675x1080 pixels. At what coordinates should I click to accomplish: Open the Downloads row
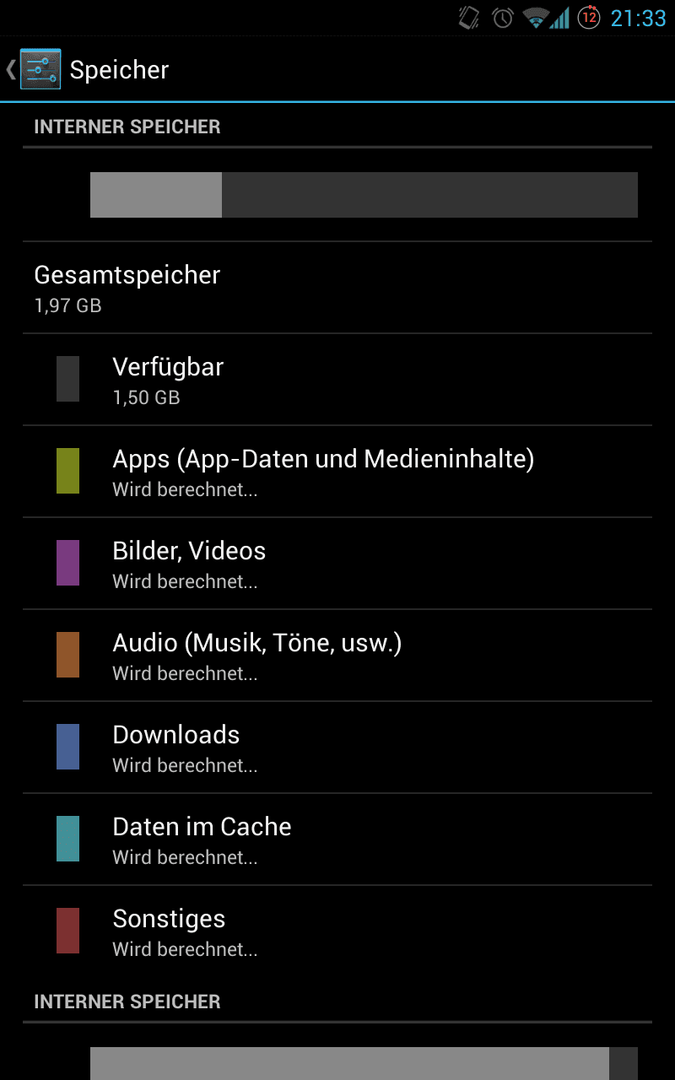(x=338, y=747)
